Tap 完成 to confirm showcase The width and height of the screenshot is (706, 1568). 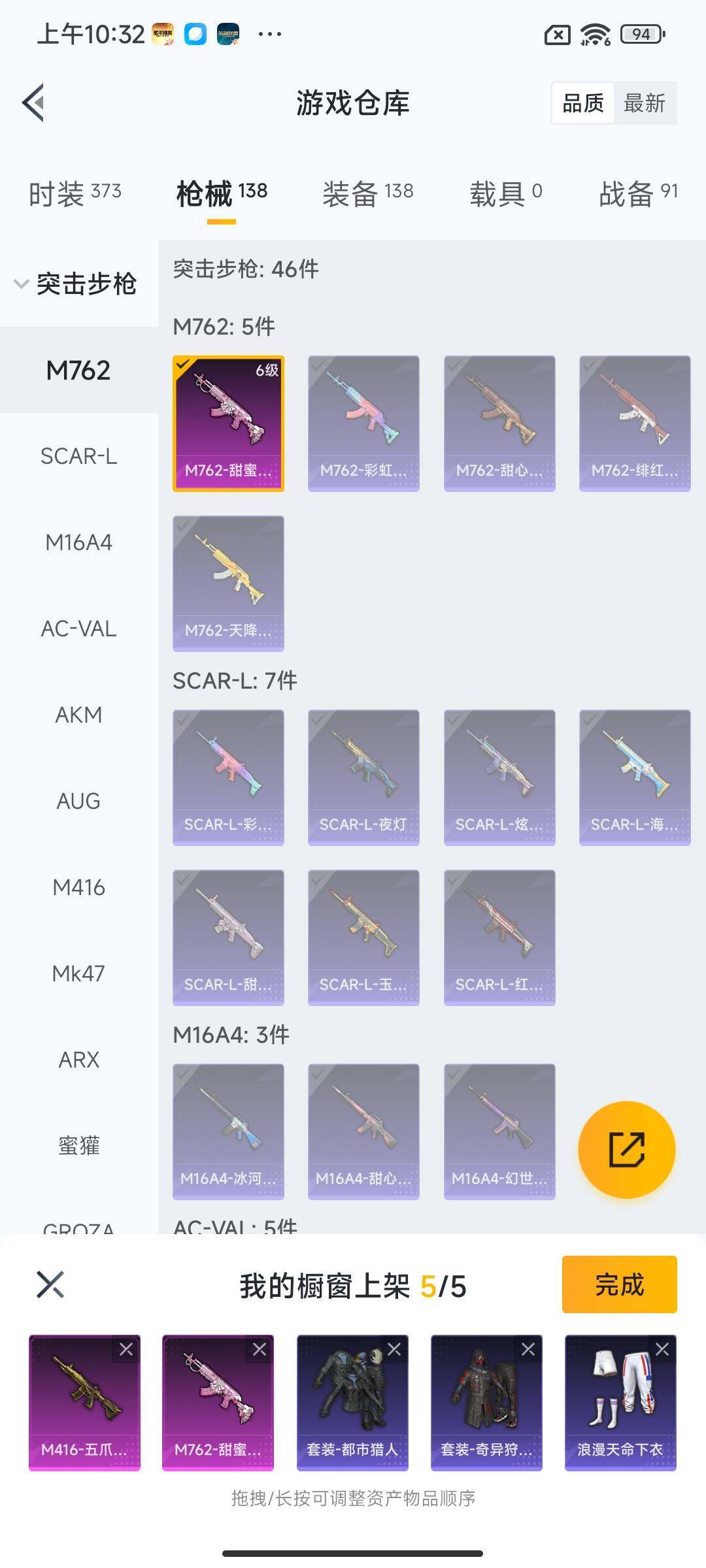(618, 1284)
